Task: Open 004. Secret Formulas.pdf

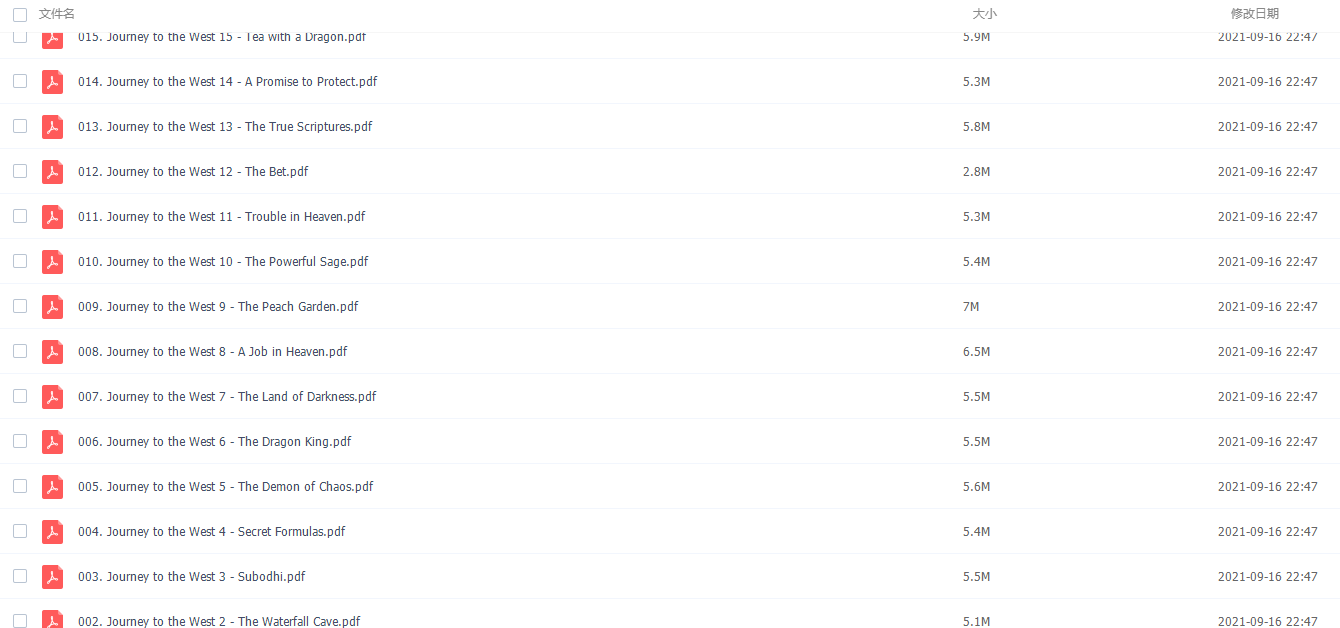Action: [x=211, y=532]
